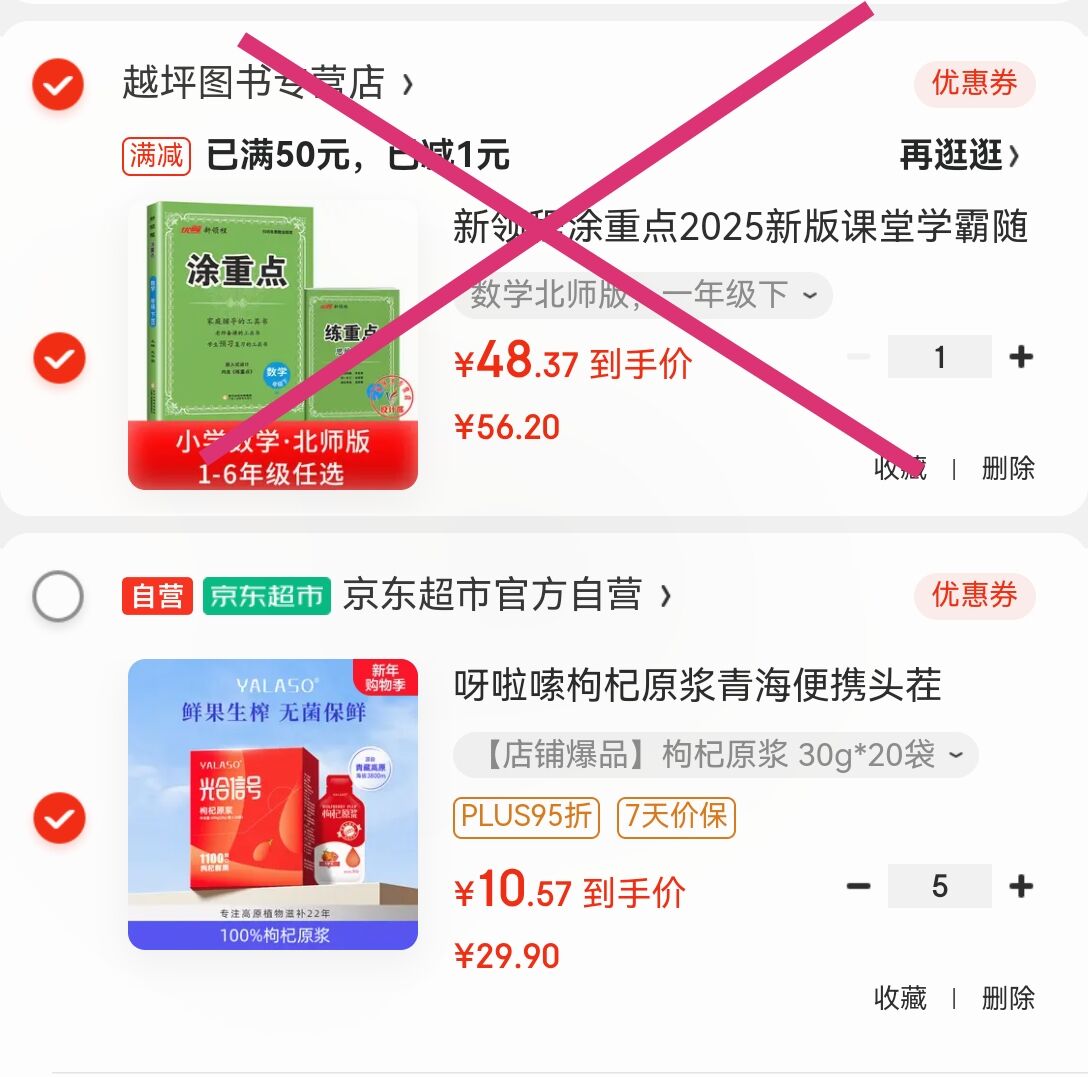Delete the 涂重点 book from cart
1088x1077 pixels.
1008,468
